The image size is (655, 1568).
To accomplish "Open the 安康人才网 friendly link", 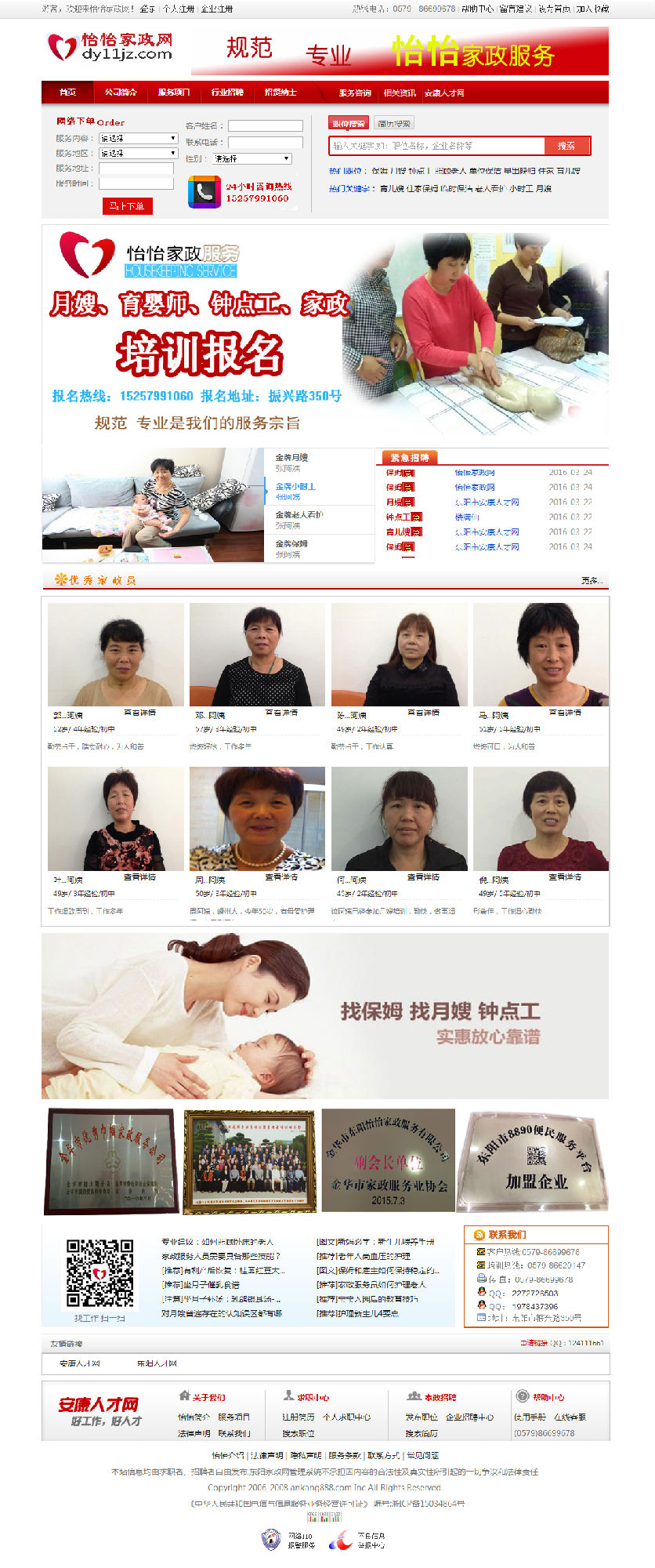I will point(80,1363).
